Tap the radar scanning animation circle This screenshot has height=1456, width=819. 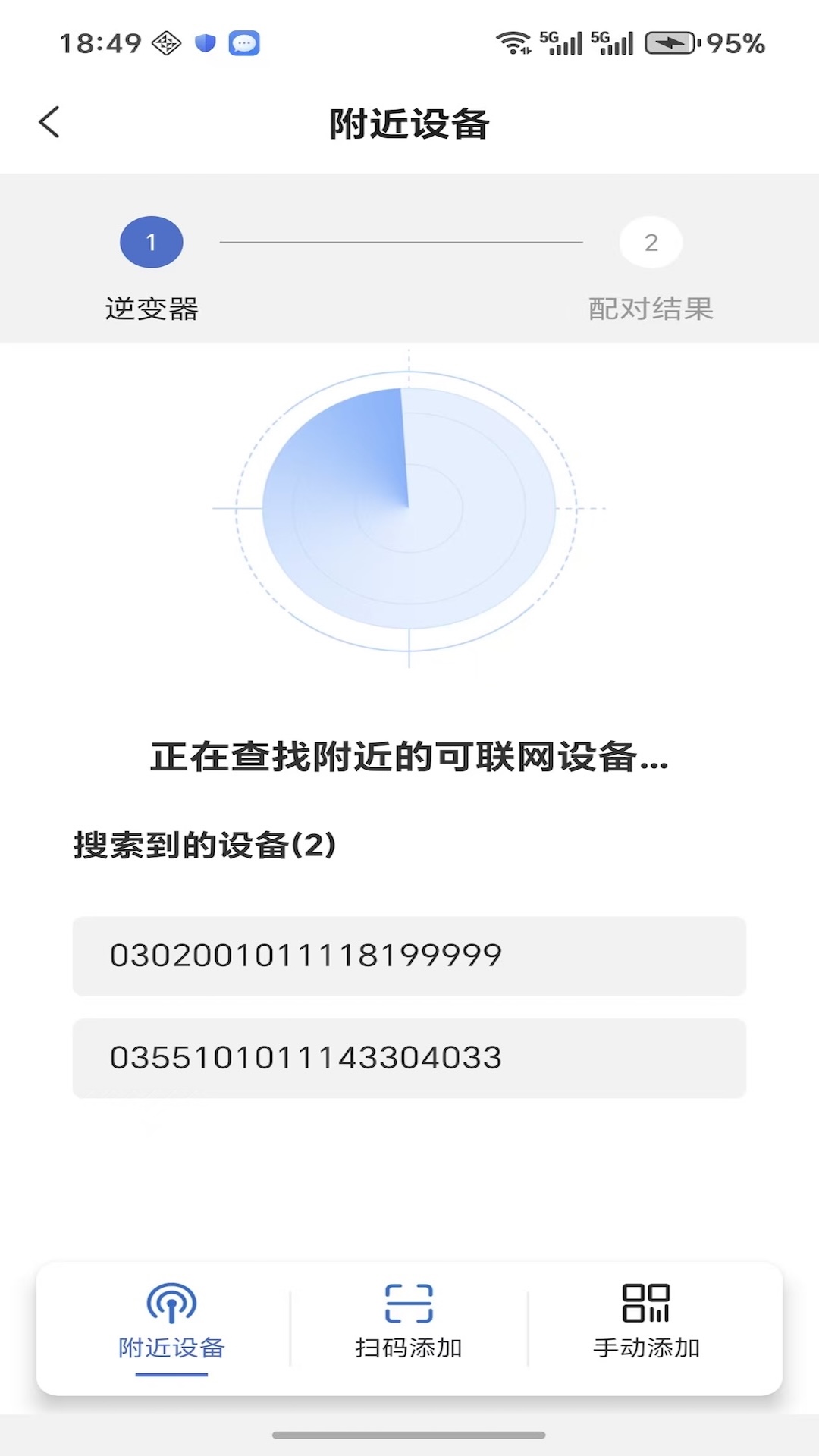point(409,508)
